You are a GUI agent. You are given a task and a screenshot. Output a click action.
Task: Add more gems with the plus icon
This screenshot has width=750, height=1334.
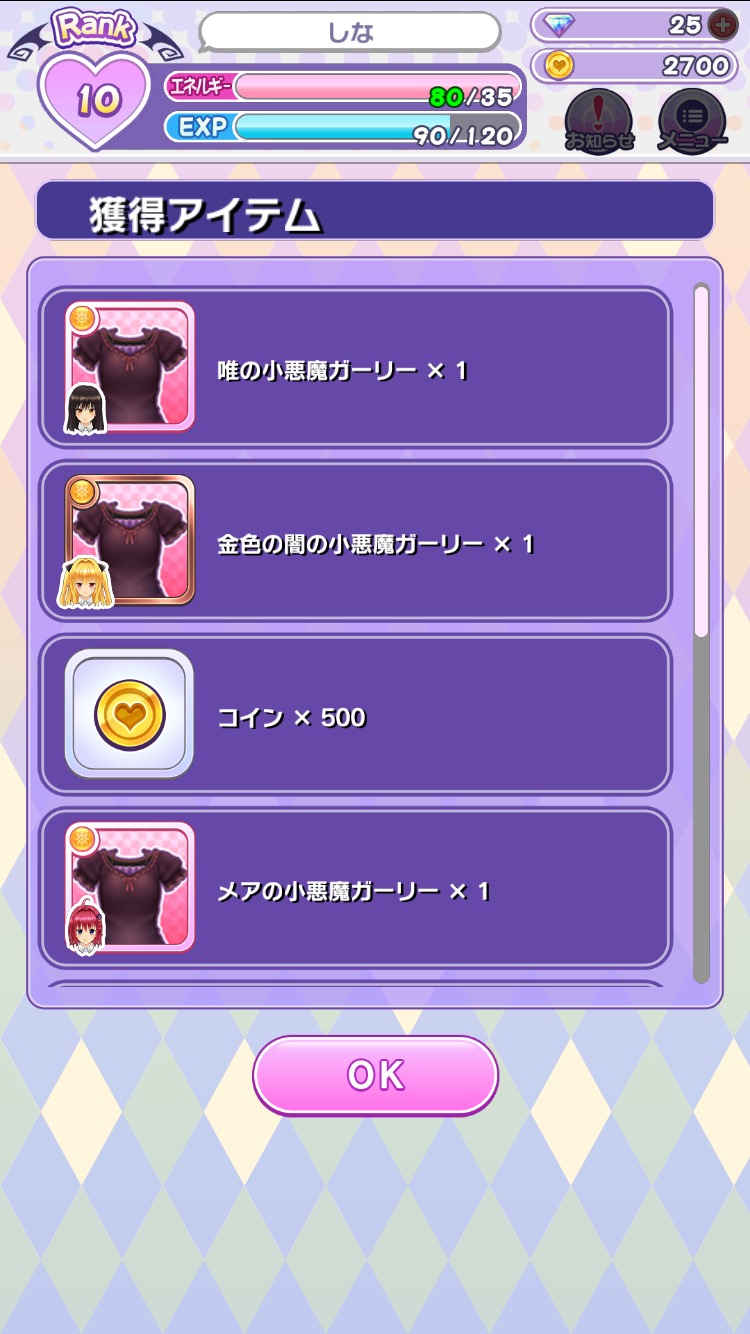click(x=722, y=25)
